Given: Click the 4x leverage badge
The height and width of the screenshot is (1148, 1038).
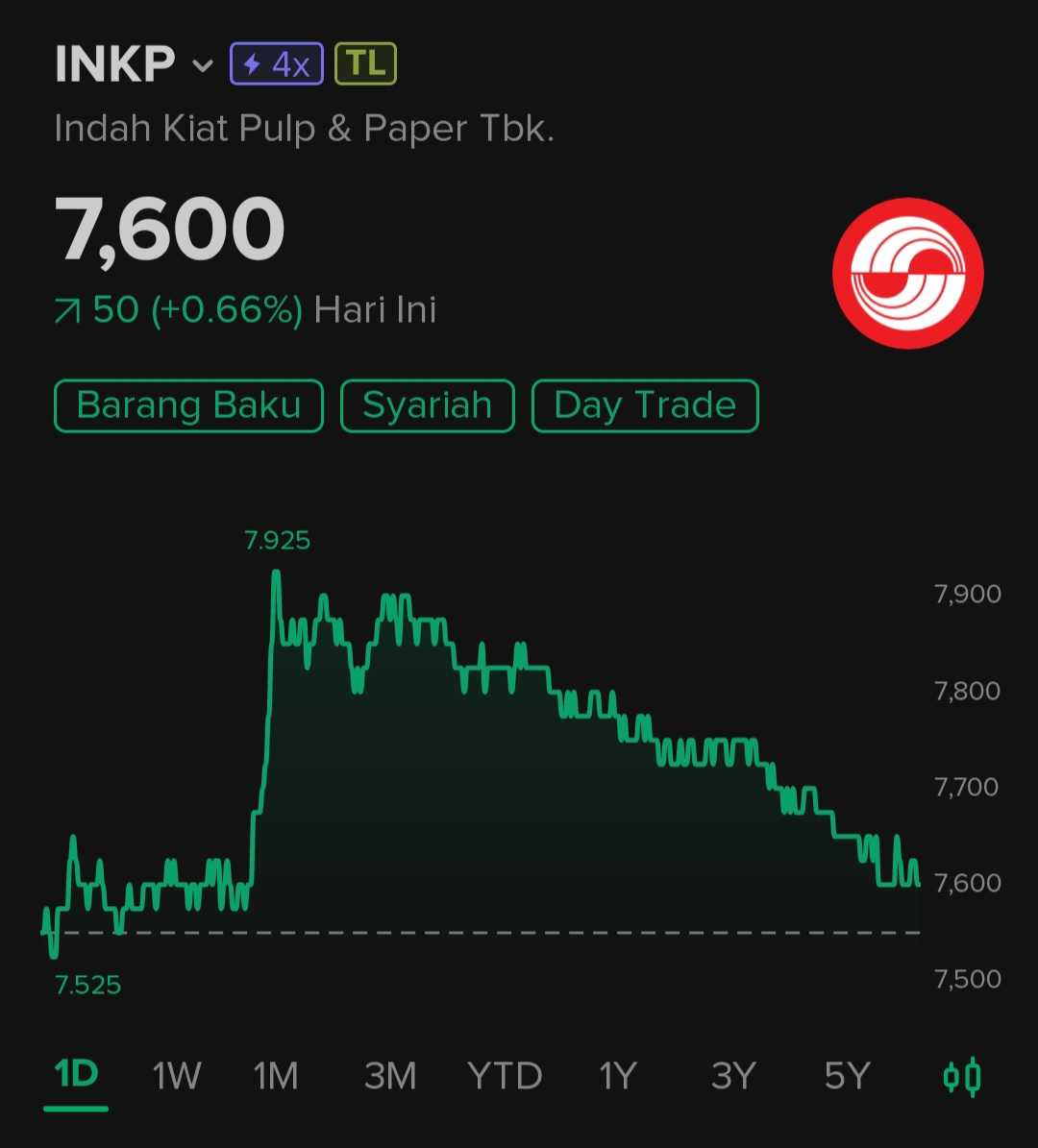Looking at the screenshot, I should (276, 63).
